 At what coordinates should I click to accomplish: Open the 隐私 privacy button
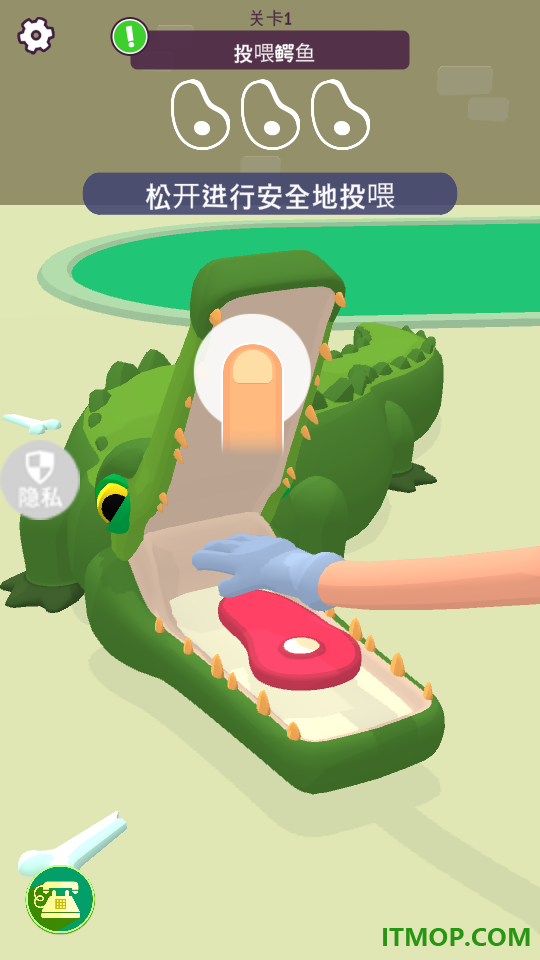pos(40,480)
